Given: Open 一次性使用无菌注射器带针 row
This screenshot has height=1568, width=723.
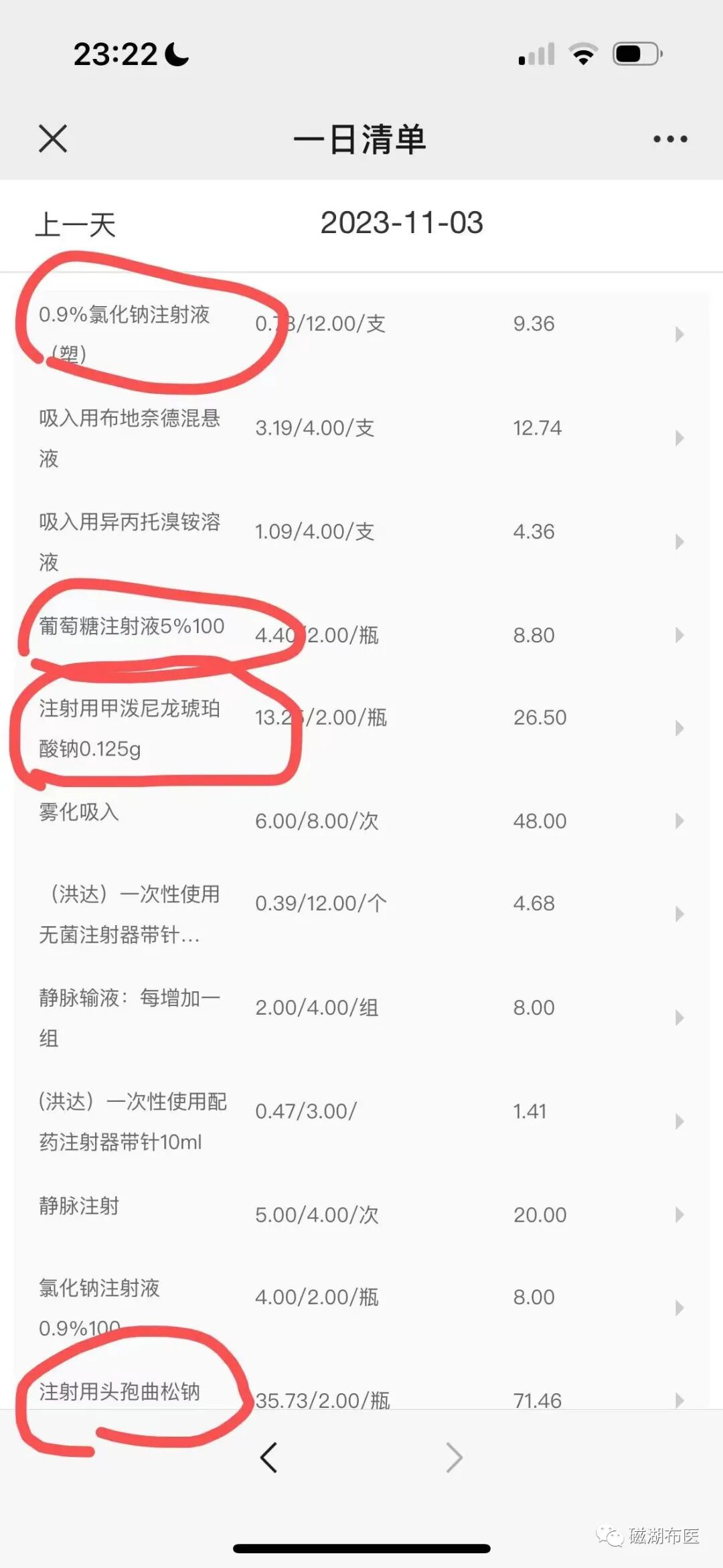Looking at the screenshot, I should point(361,914).
